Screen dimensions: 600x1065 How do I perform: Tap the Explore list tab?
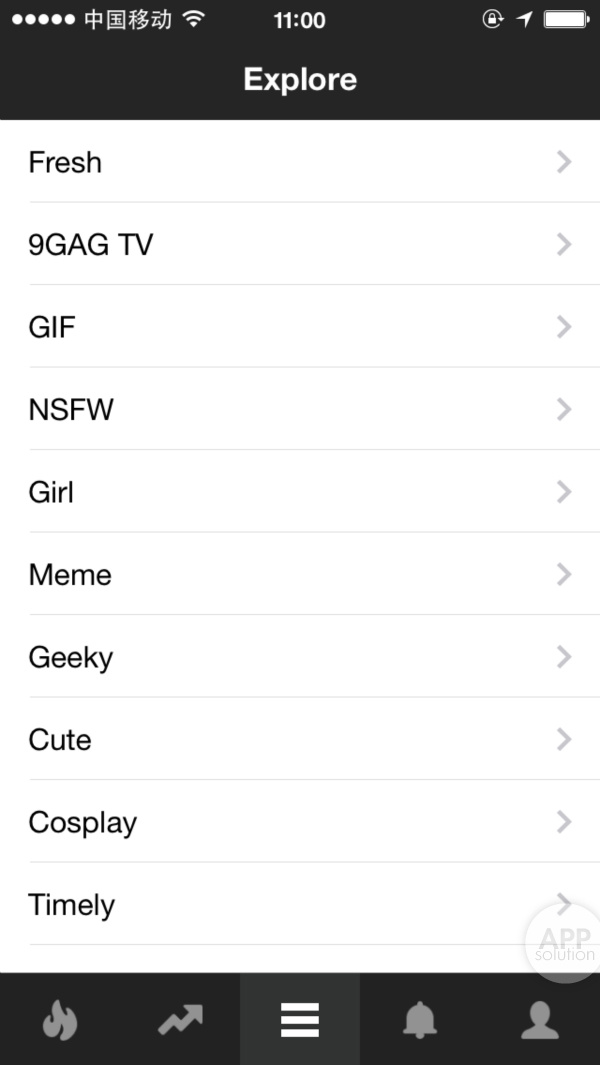[x=300, y=1020]
